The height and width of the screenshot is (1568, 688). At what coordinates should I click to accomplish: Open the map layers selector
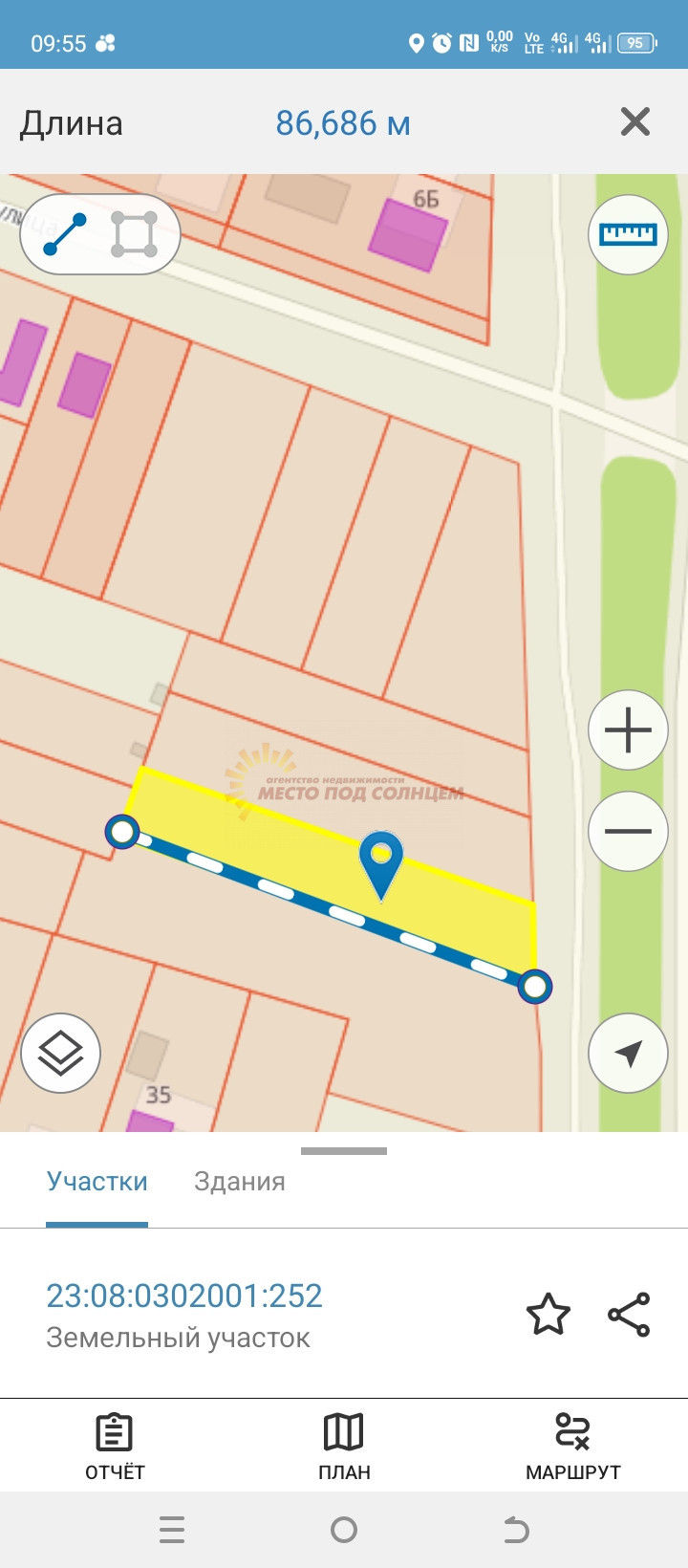[x=61, y=1054]
